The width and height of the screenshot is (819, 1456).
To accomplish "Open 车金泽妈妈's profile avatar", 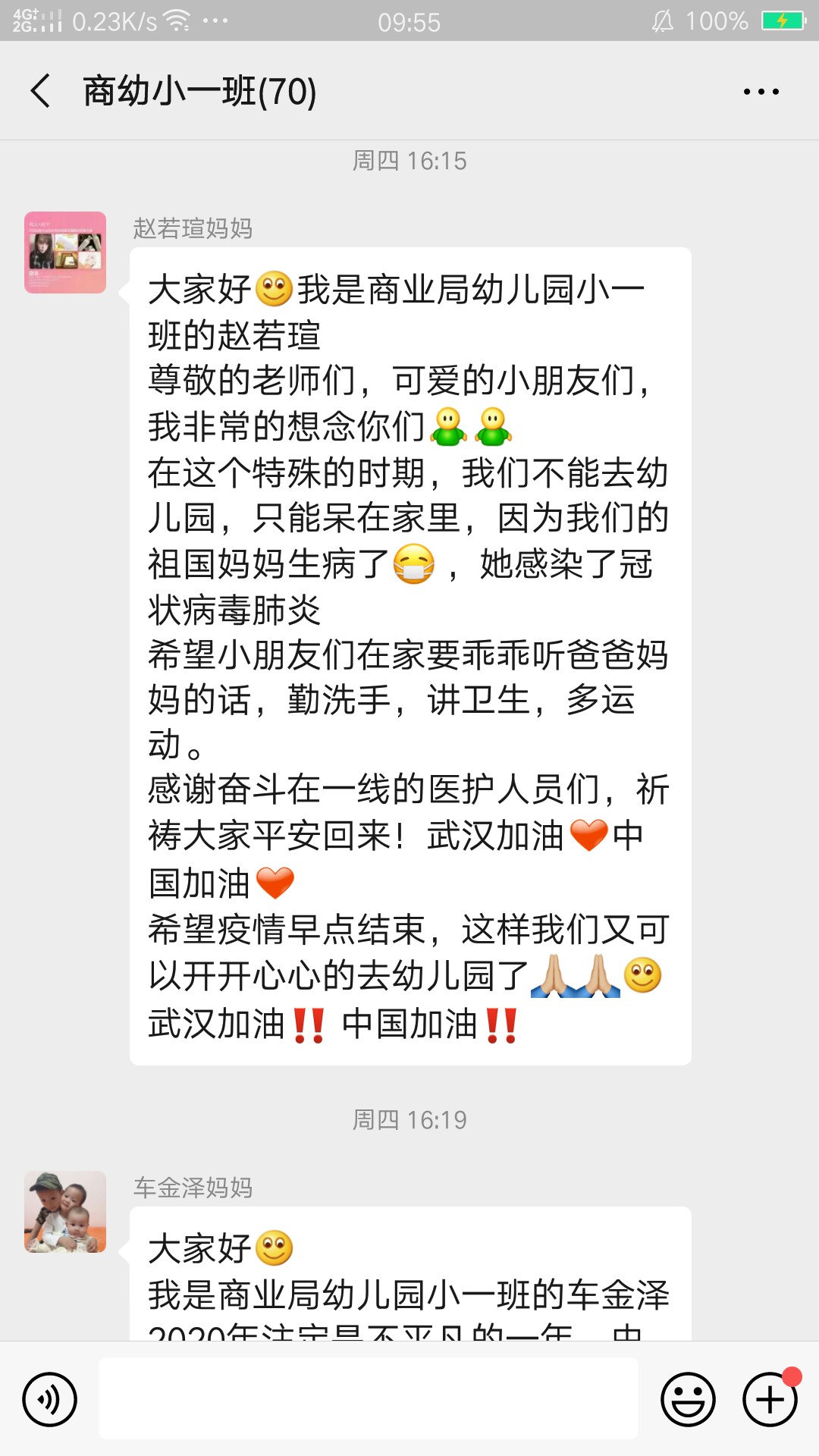I will pos(65,1211).
